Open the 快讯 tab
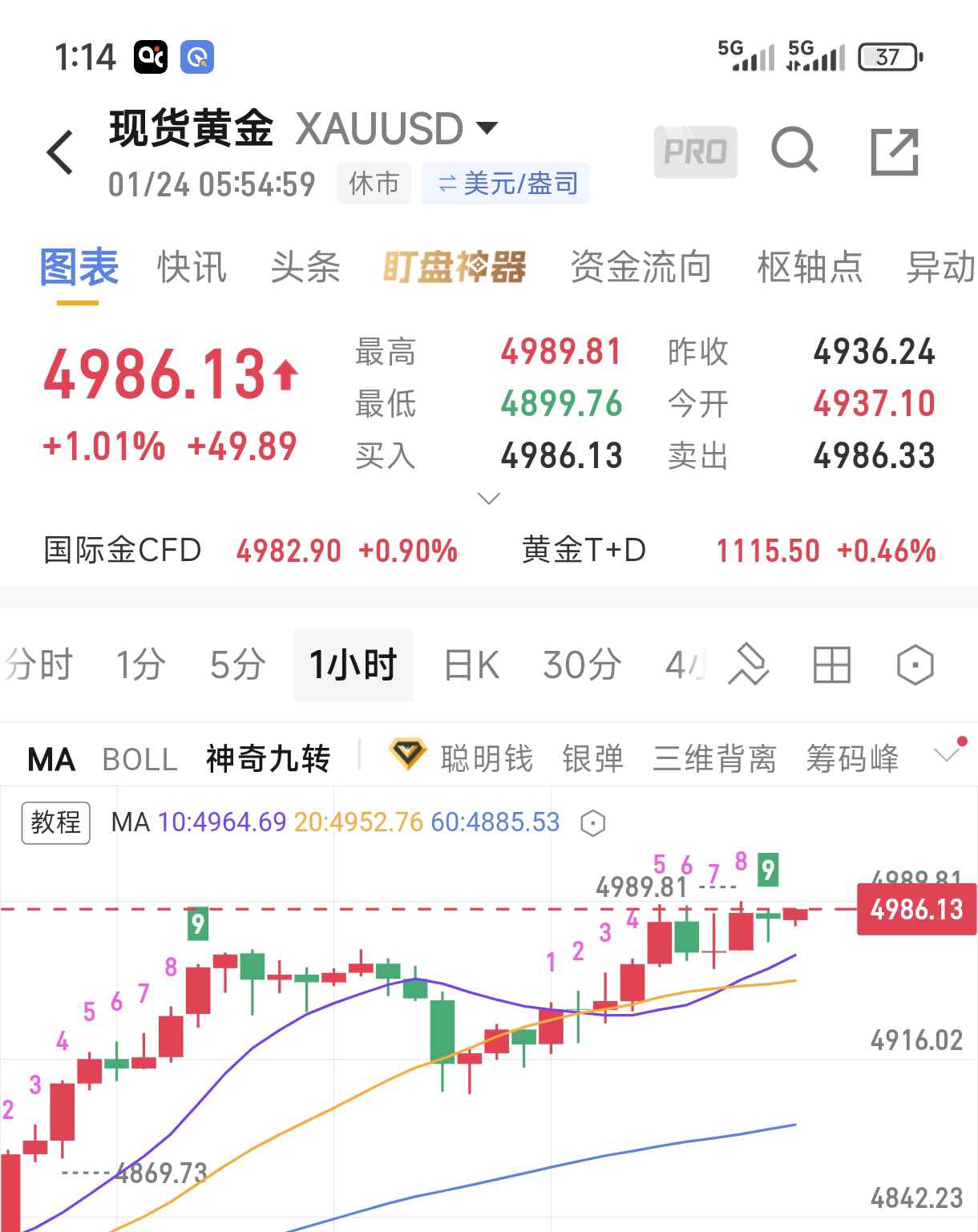Image resolution: width=978 pixels, height=1232 pixels. [191, 269]
